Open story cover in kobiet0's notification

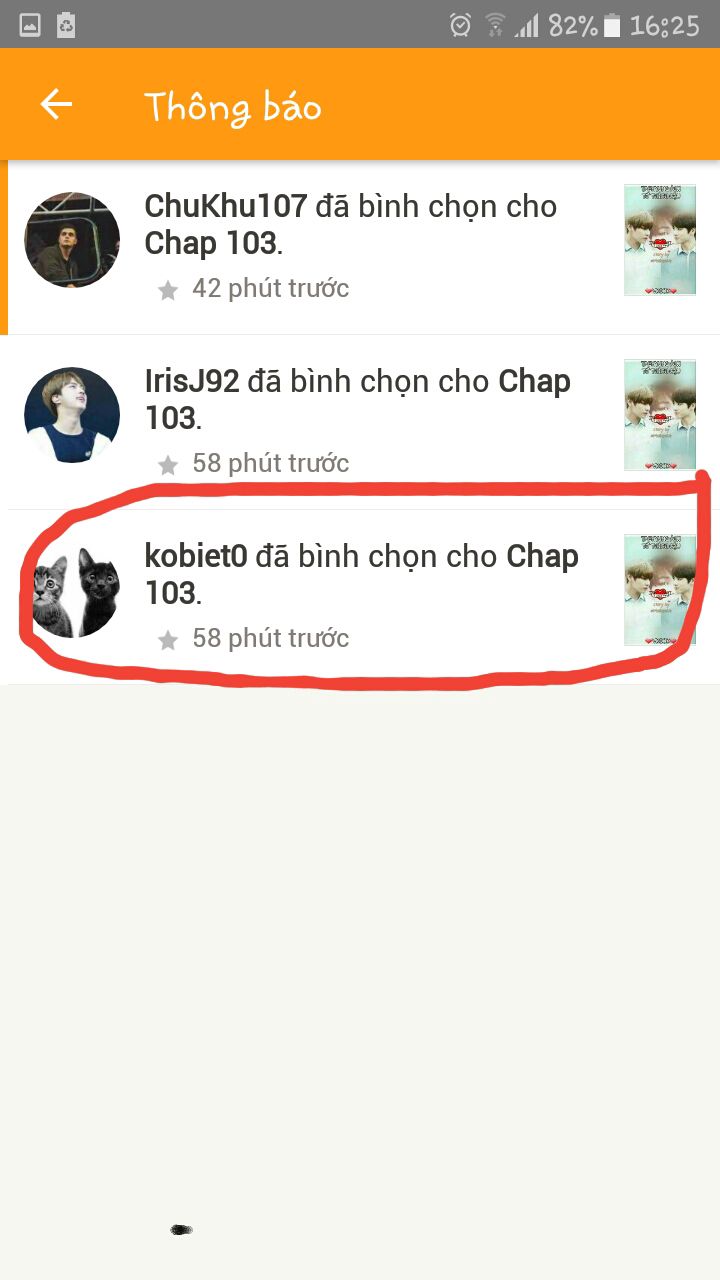(x=660, y=590)
